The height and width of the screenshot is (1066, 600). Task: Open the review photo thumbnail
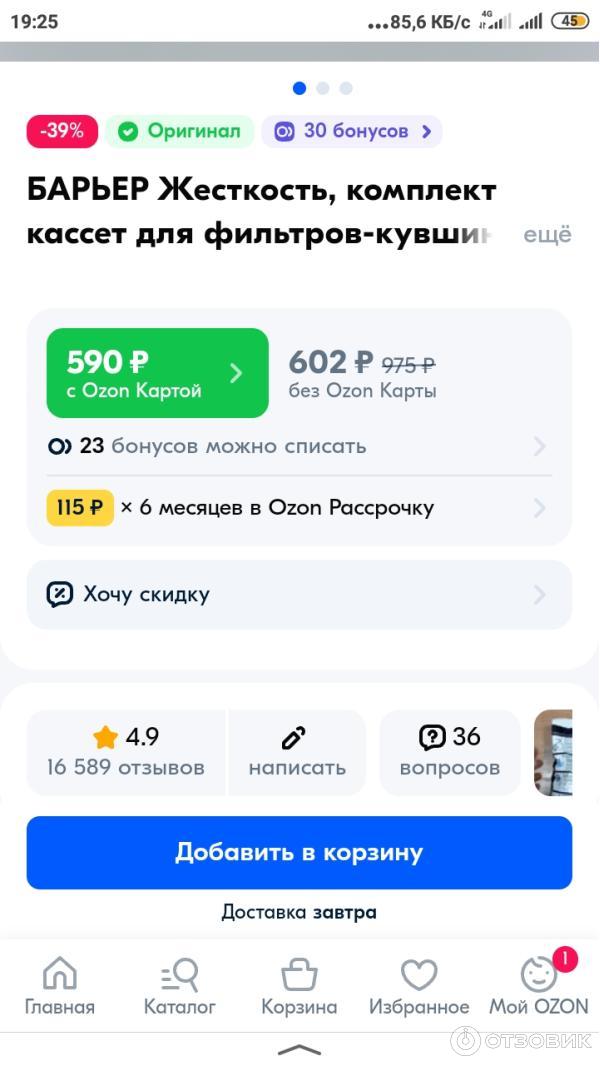click(x=553, y=752)
